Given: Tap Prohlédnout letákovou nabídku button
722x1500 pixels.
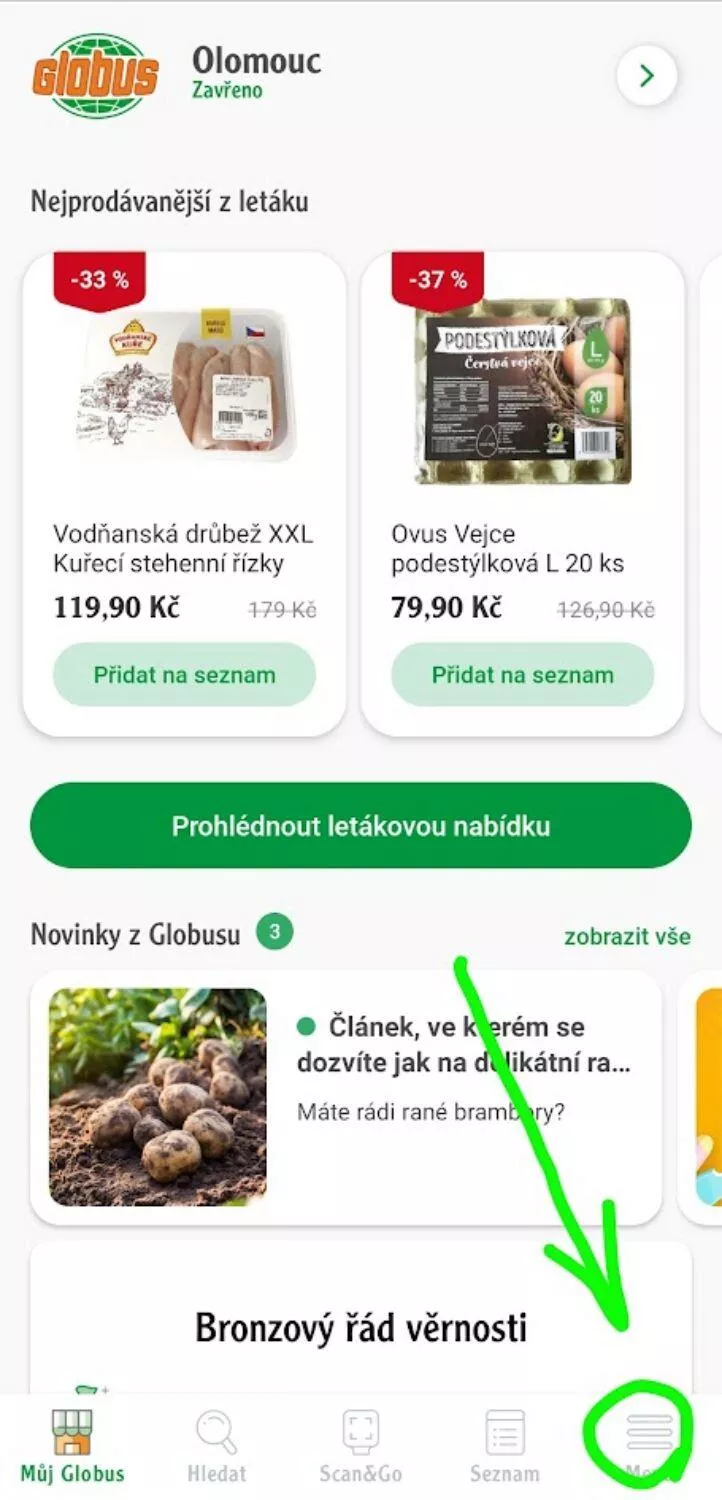Looking at the screenshot, I should click(x=361, y=826).
